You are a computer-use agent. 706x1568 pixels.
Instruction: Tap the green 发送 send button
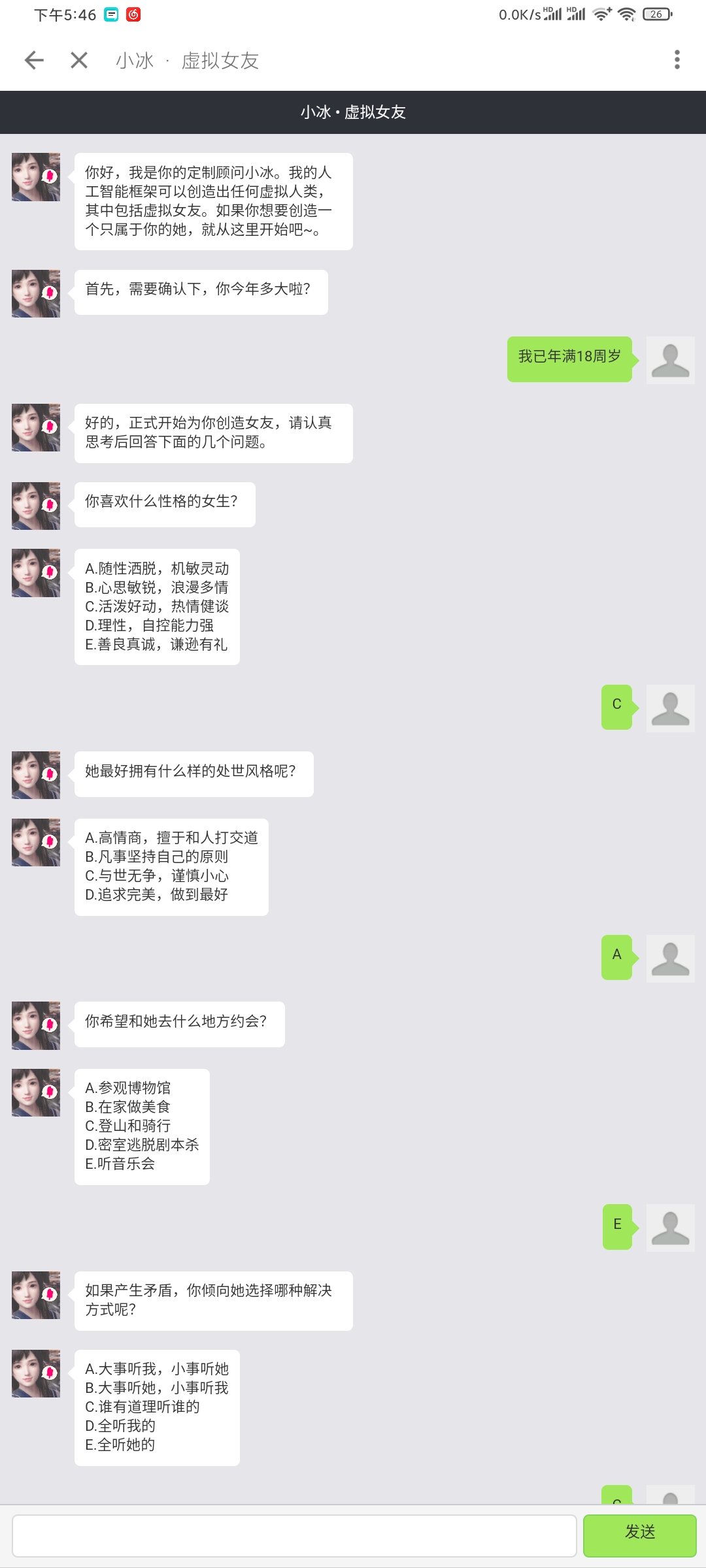click(x=640, y=1535)
